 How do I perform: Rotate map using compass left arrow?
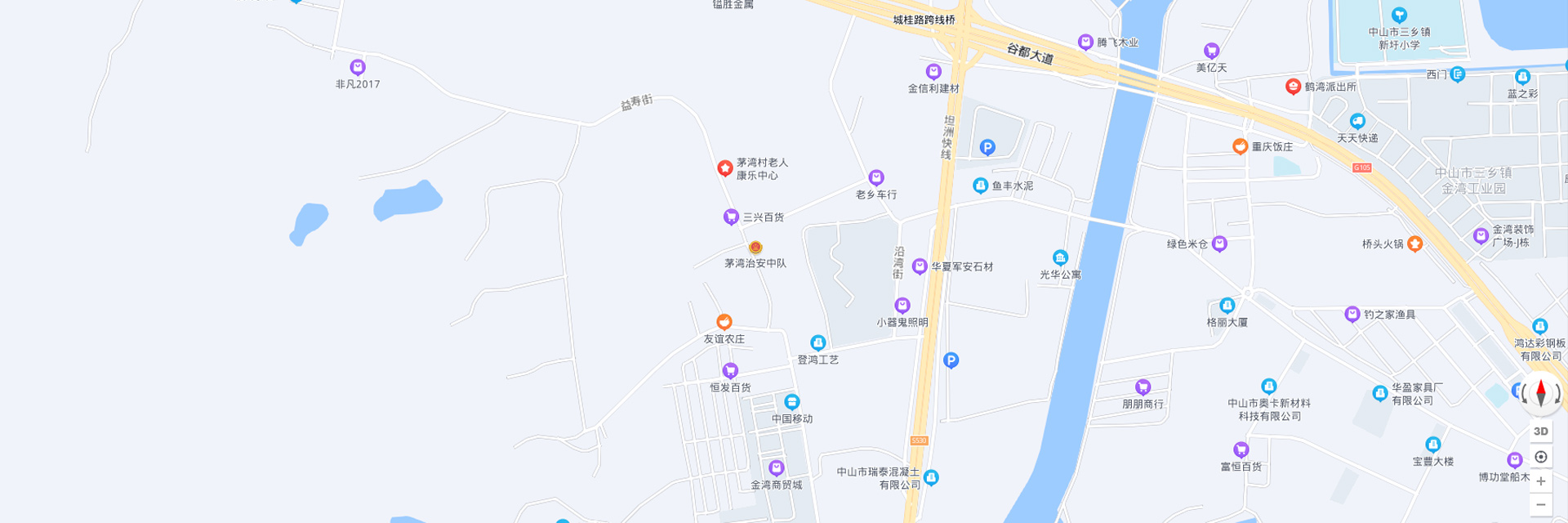point(1525,394)
